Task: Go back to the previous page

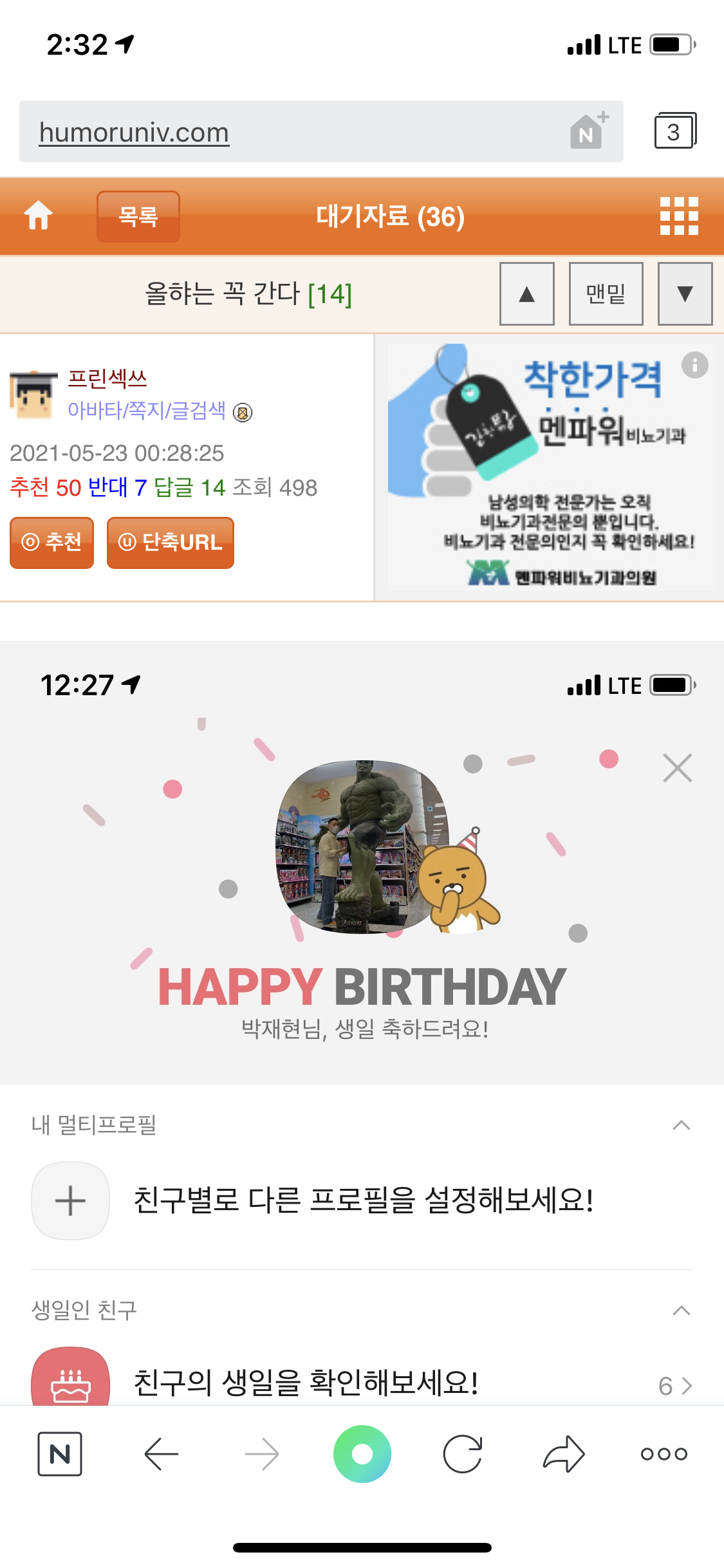Action: click(161, 1453)
